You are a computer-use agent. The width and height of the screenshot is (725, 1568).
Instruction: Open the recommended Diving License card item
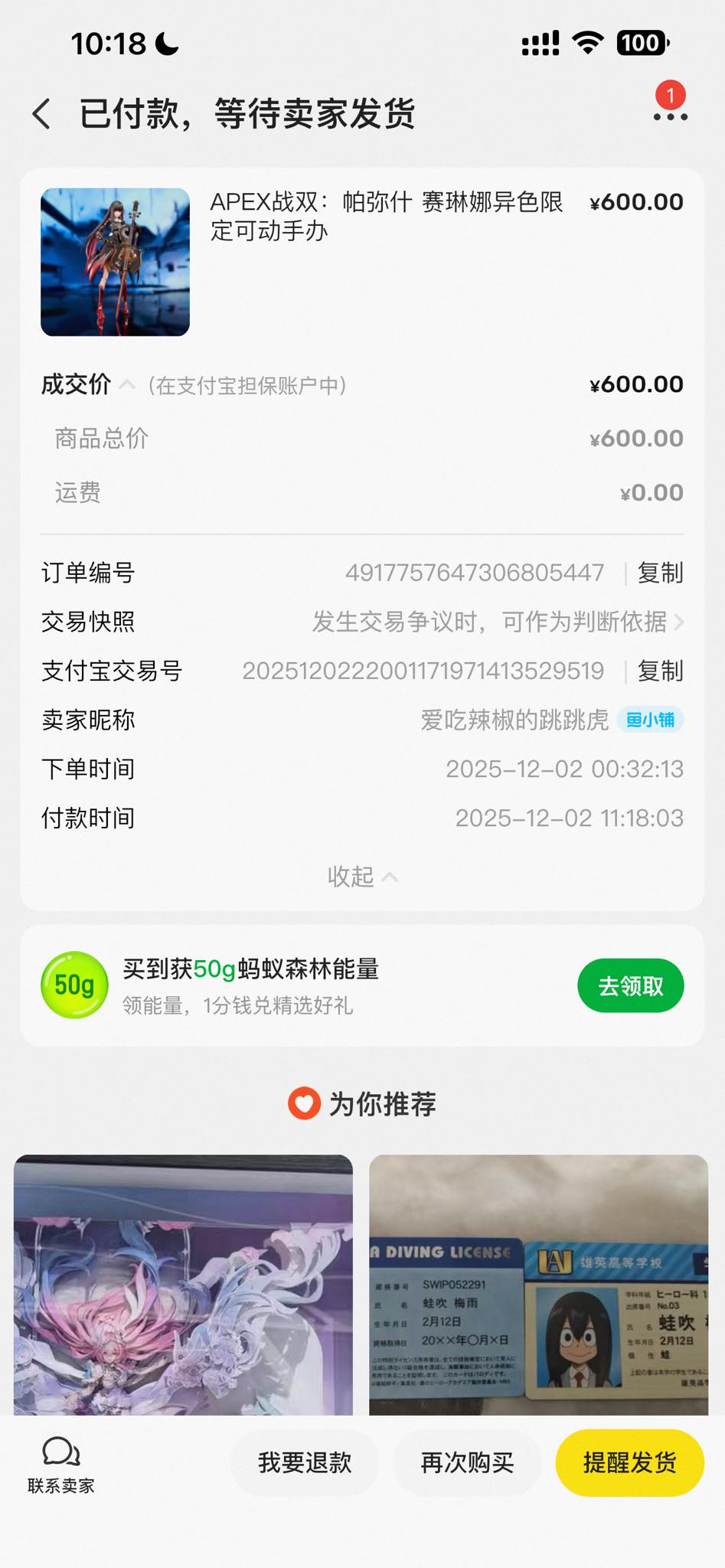coord(538,1285)
